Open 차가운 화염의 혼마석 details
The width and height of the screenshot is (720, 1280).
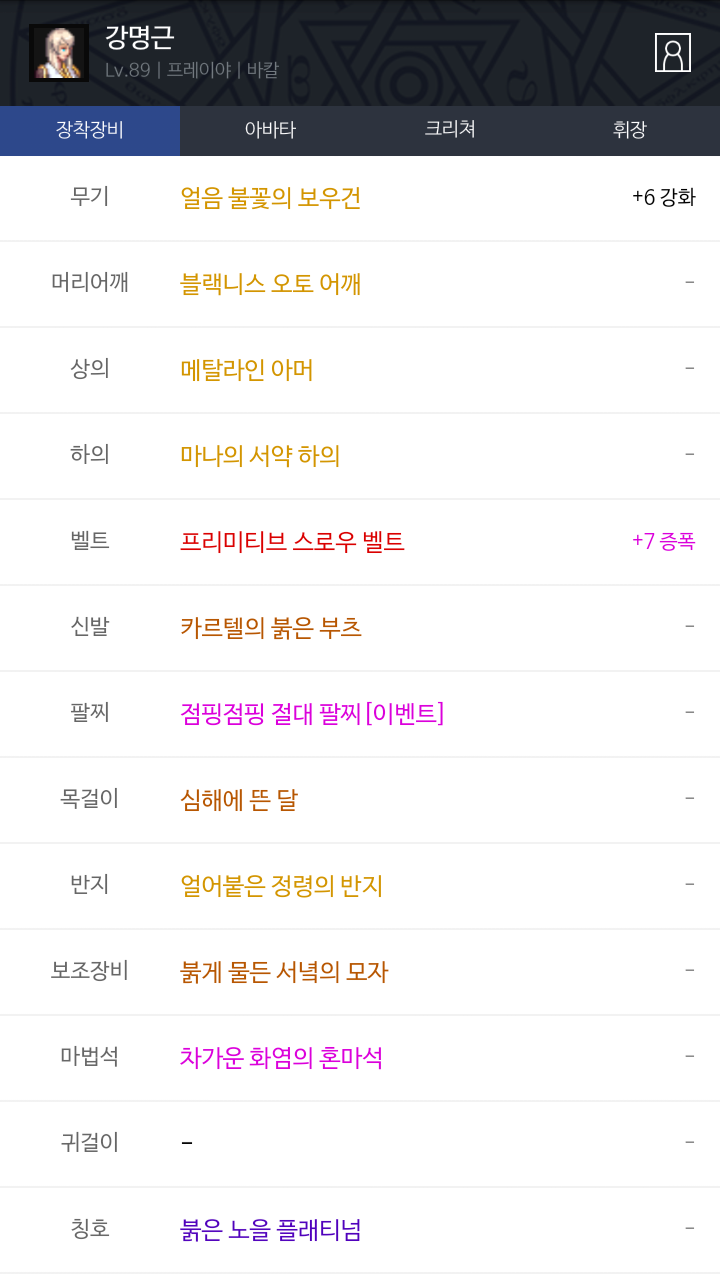tap(282, 1058)
